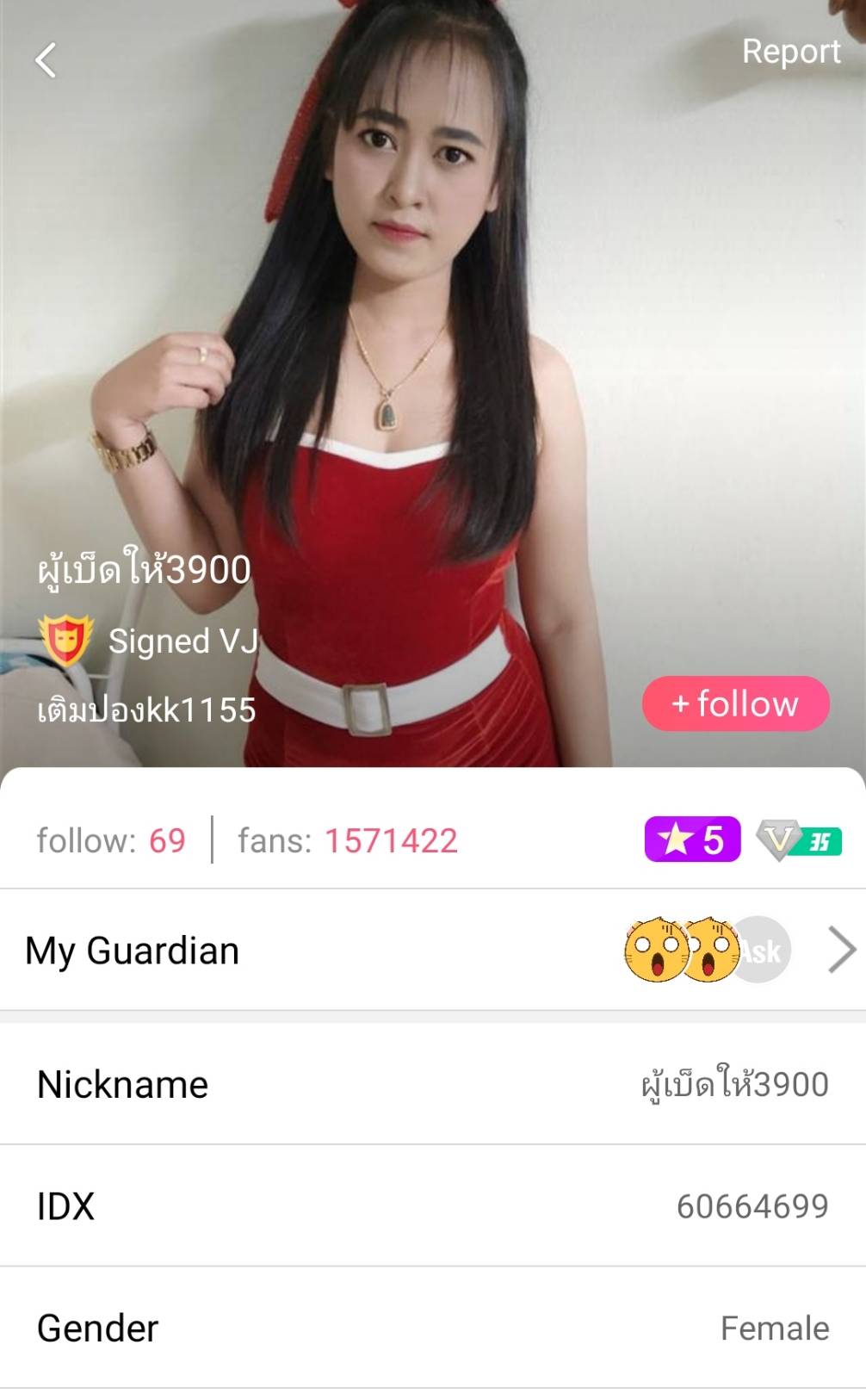Tap the Ask guardian avatar
Viewport: 866px width, 1400px height.
(x=762, y=950)
